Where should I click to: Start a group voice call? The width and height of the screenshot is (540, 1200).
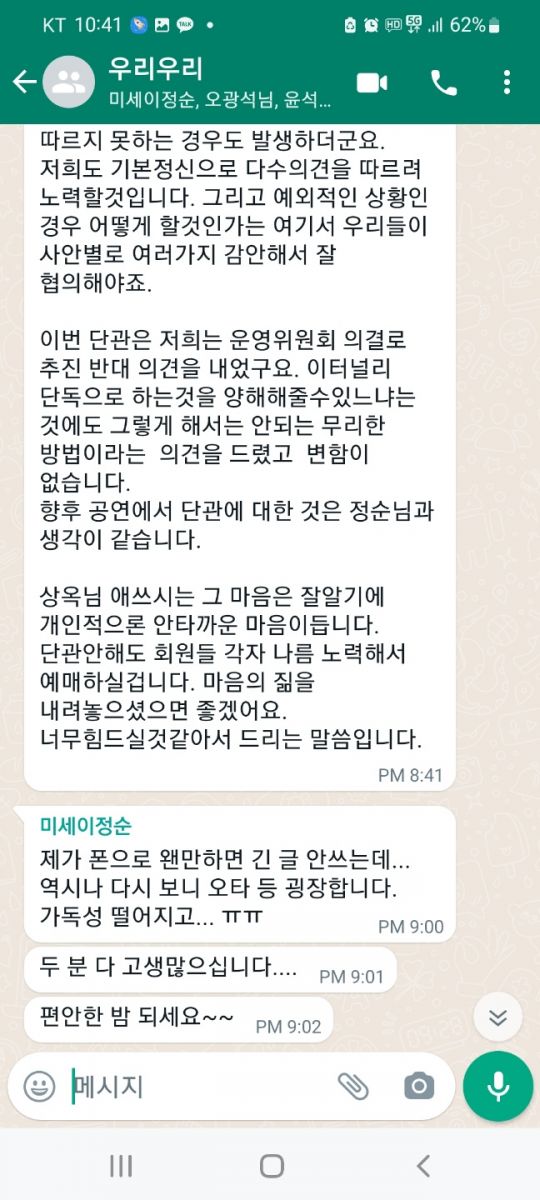443,83
